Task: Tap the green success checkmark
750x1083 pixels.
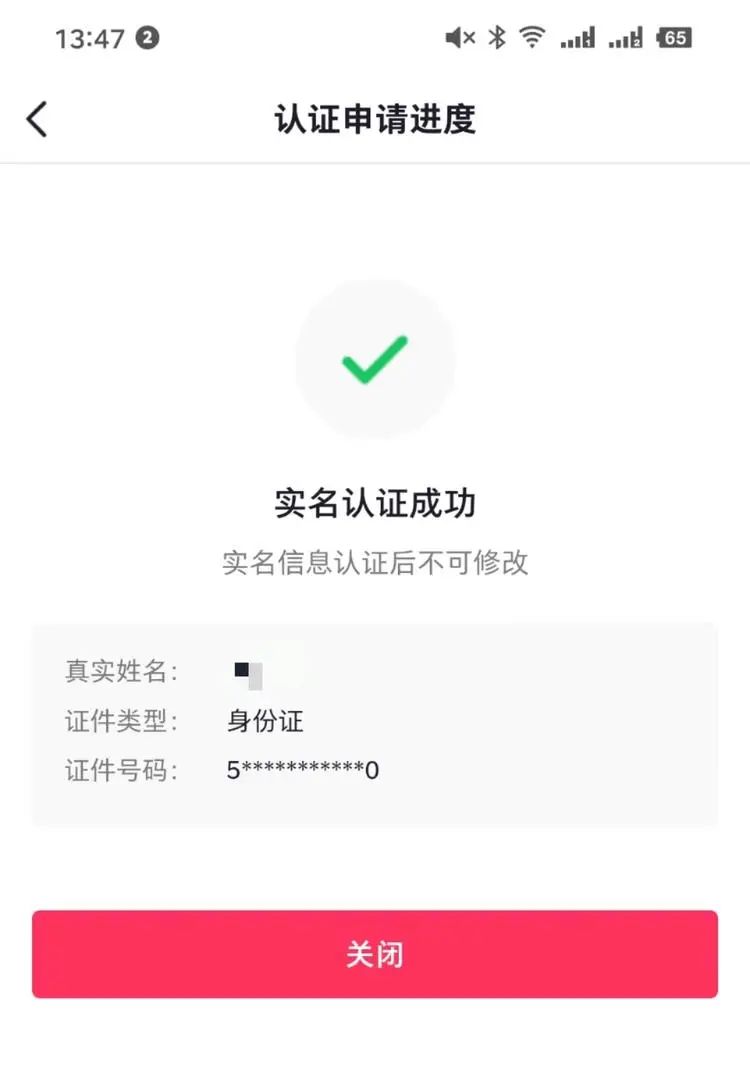Action: coord(375,358)
